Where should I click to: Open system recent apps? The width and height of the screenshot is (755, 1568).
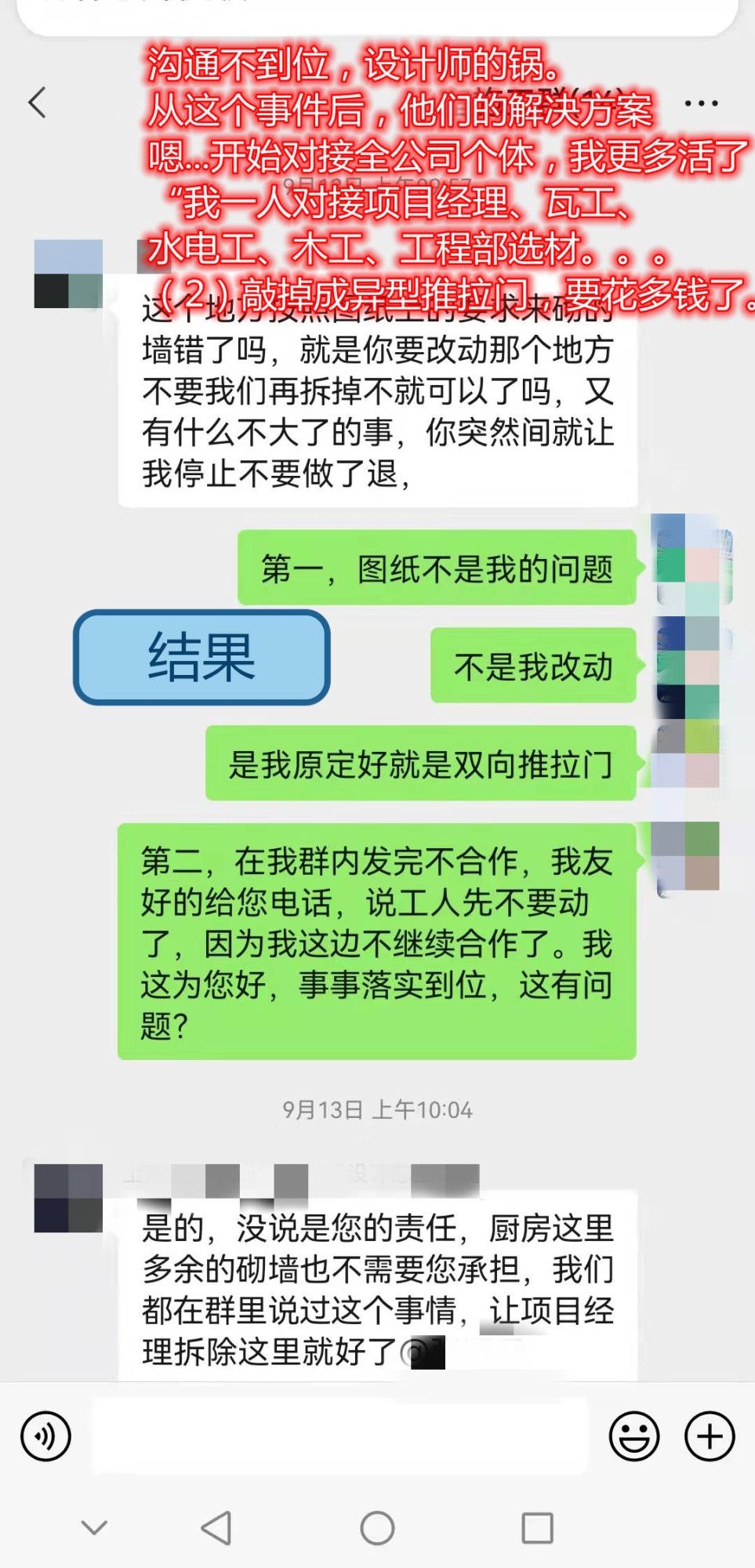point(537,1527)
